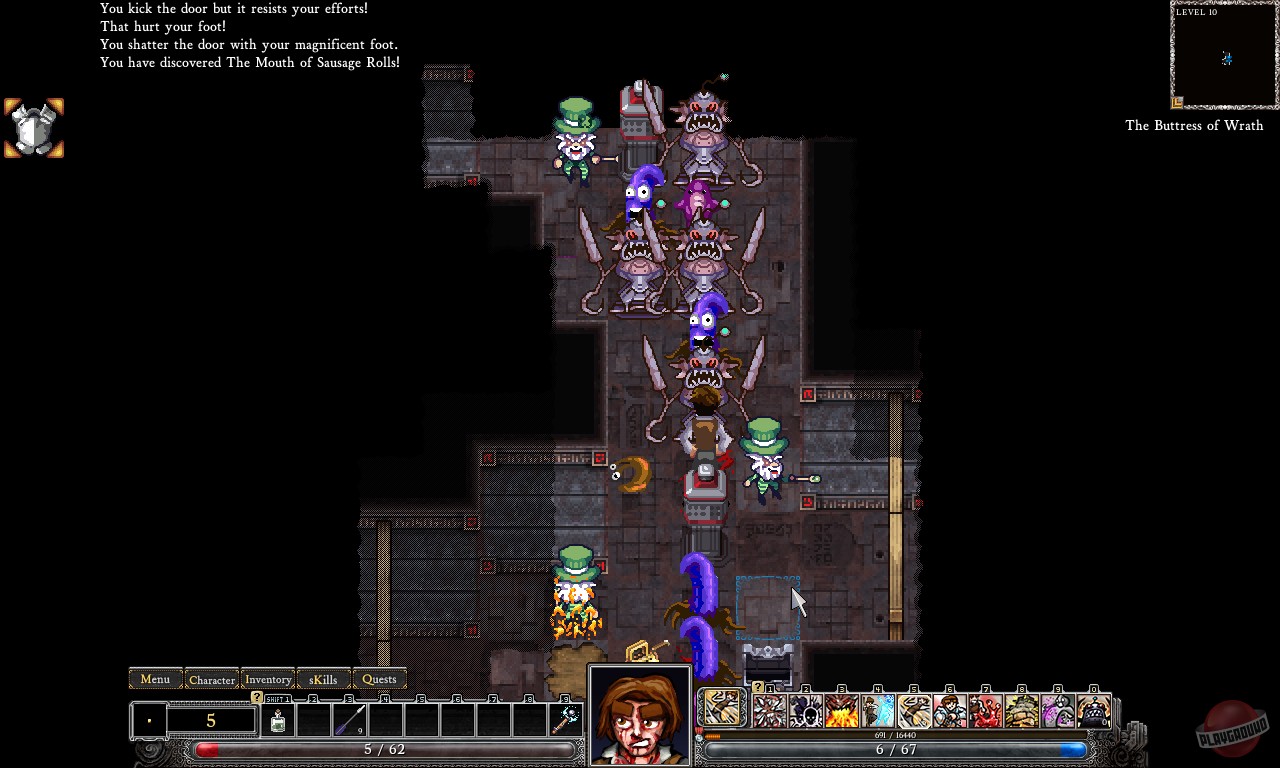Open the Quests log
The image size is (1280, 768).
pos(379,679)
